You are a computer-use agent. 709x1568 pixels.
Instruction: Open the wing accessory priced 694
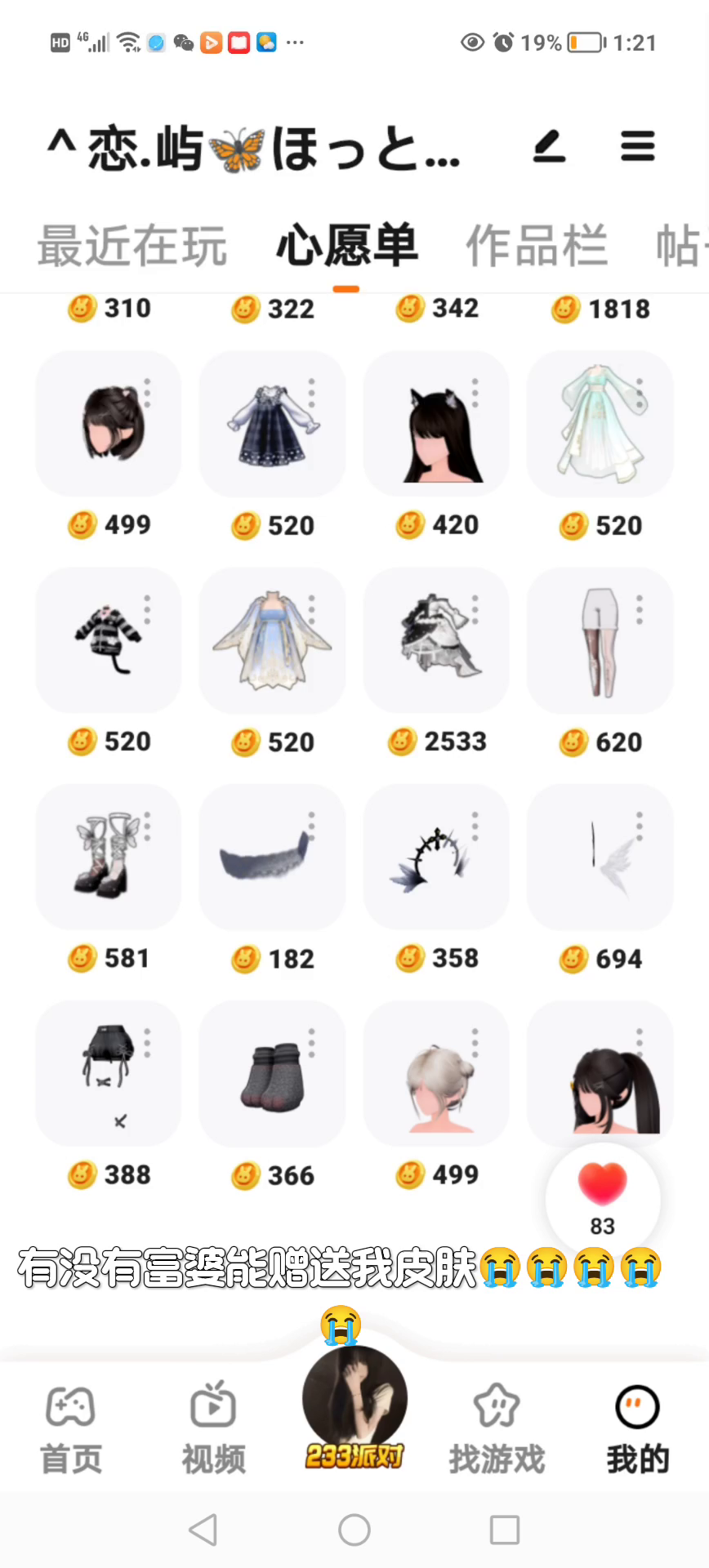[x=600, y=857]
